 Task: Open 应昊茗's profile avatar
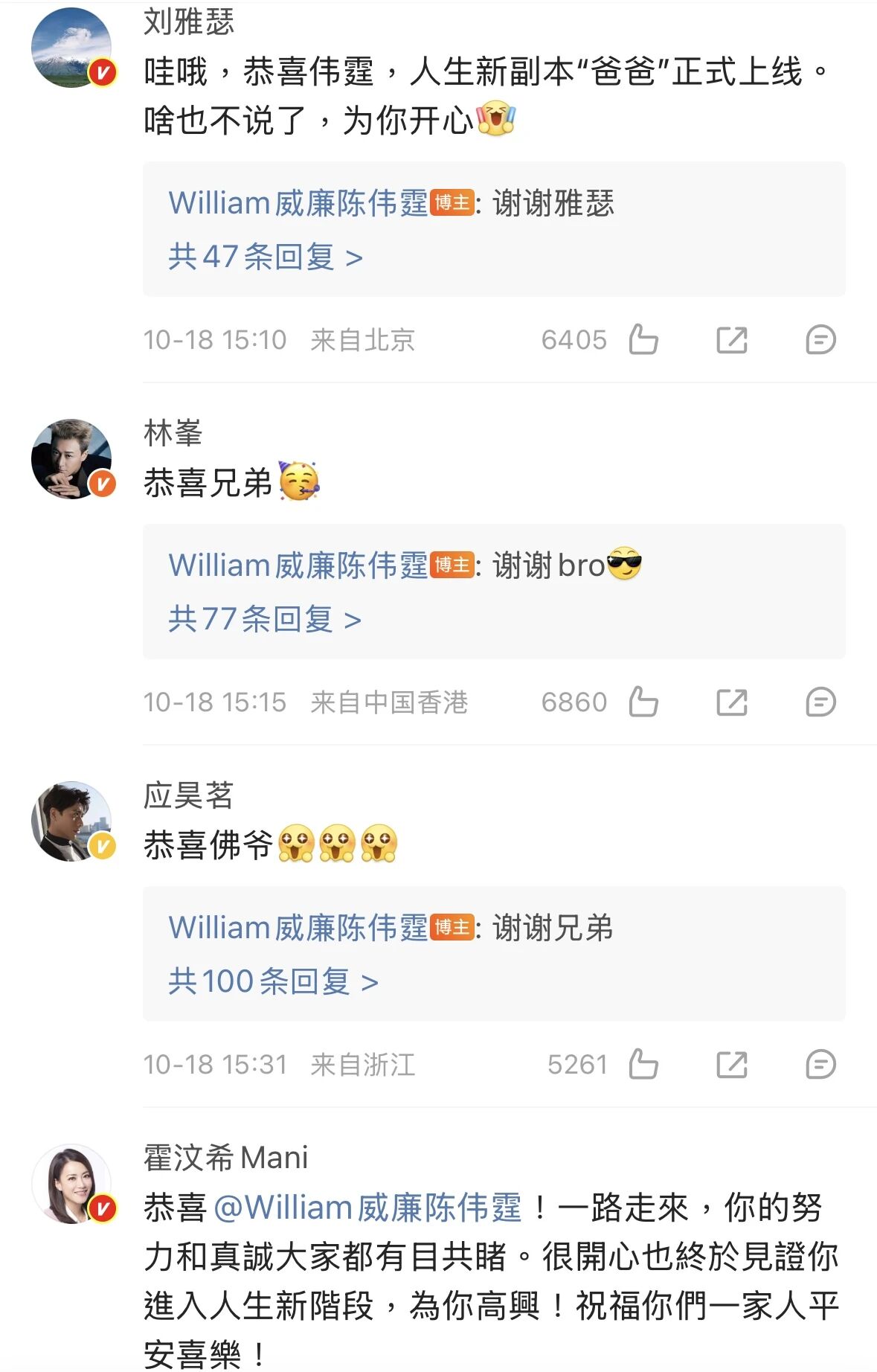(72, 821)
